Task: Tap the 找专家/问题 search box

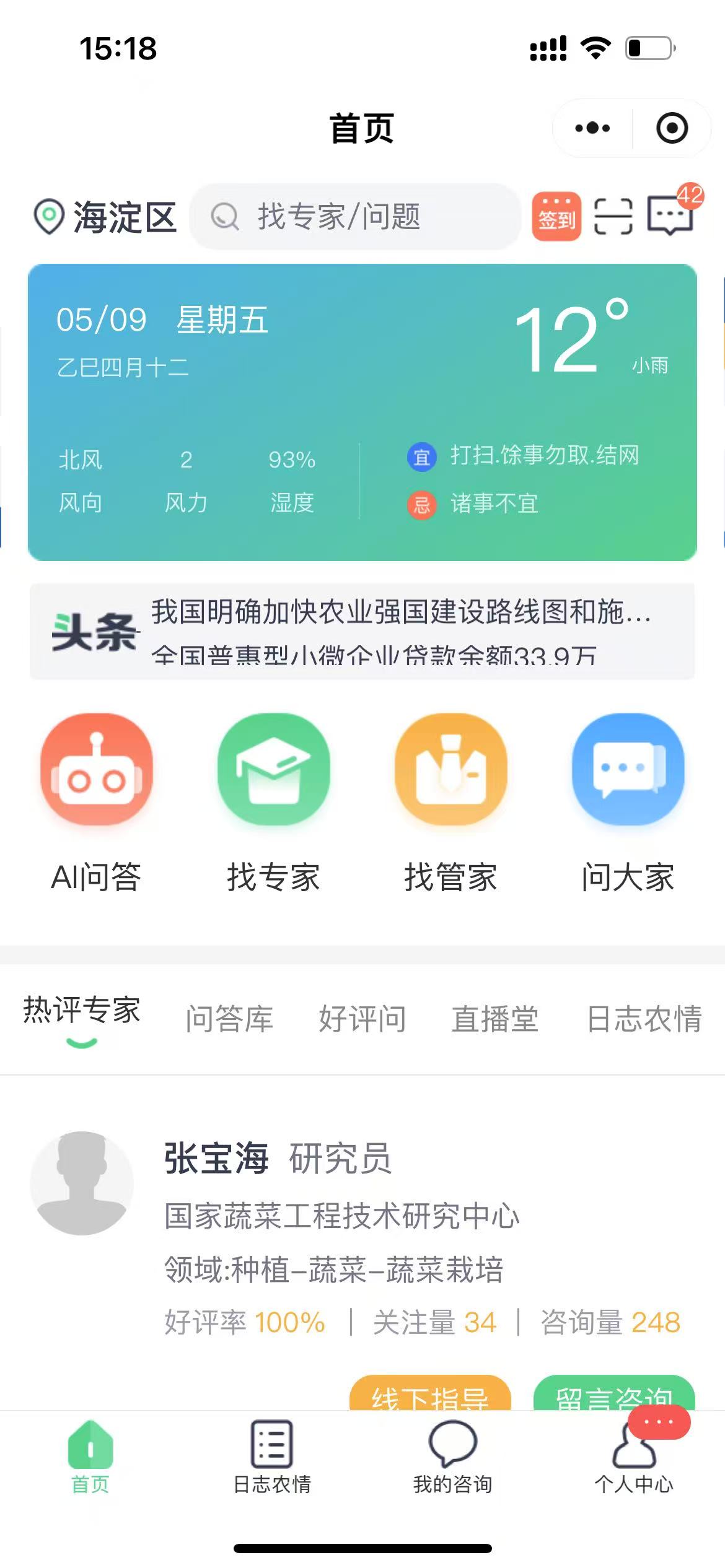Action: pos(354,217)
